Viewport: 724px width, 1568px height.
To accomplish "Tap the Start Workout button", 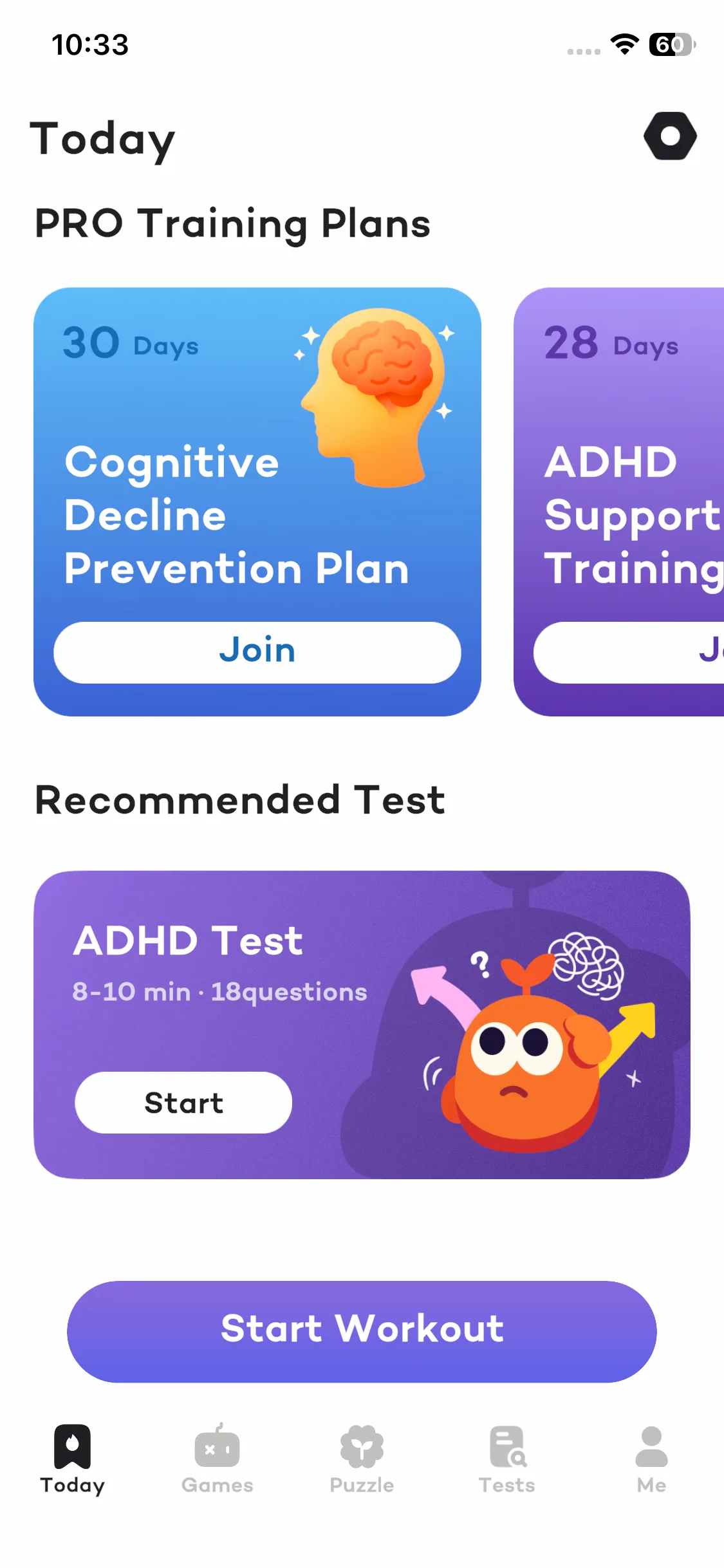I will 362,1331.
